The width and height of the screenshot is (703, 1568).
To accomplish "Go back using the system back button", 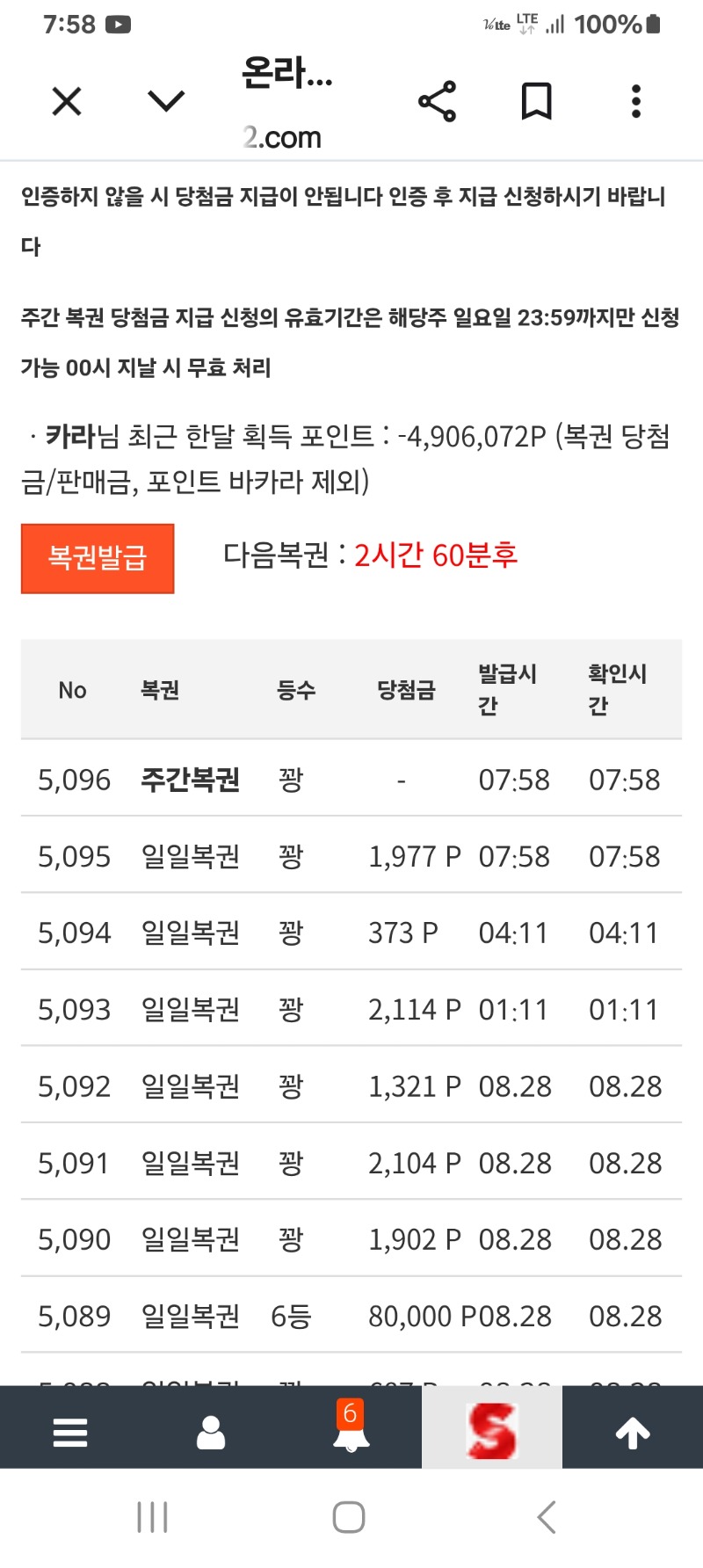I will (547, 1518).
